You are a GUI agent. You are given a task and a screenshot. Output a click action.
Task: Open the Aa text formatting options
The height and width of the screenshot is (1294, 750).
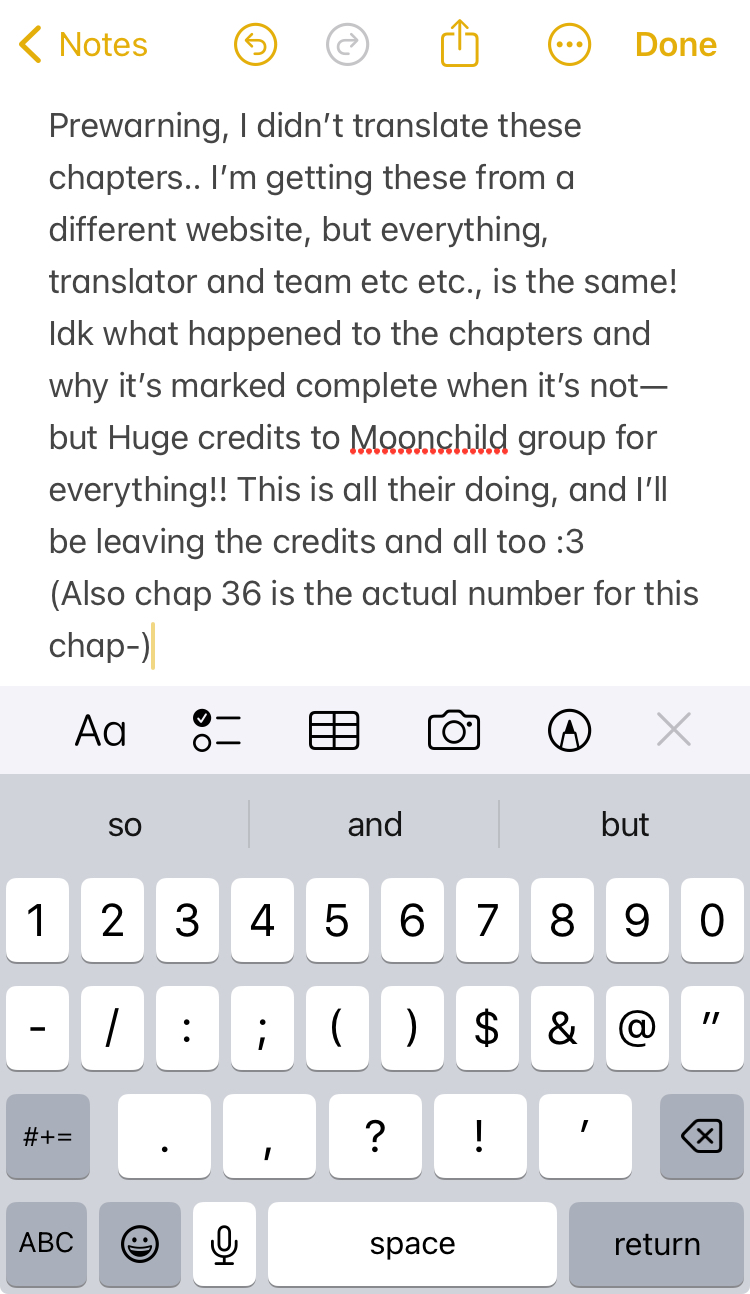pyautogui.click(x=101, y=731)
